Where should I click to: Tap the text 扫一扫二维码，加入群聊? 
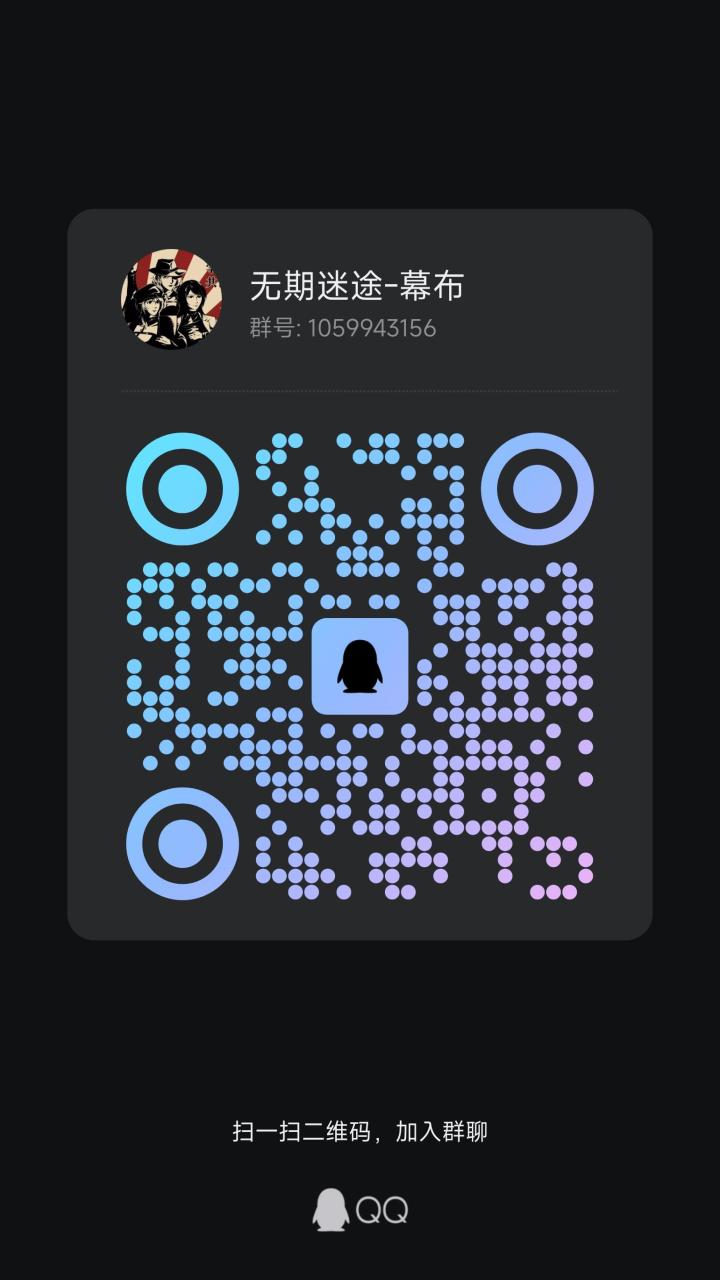coord(360,1132)
